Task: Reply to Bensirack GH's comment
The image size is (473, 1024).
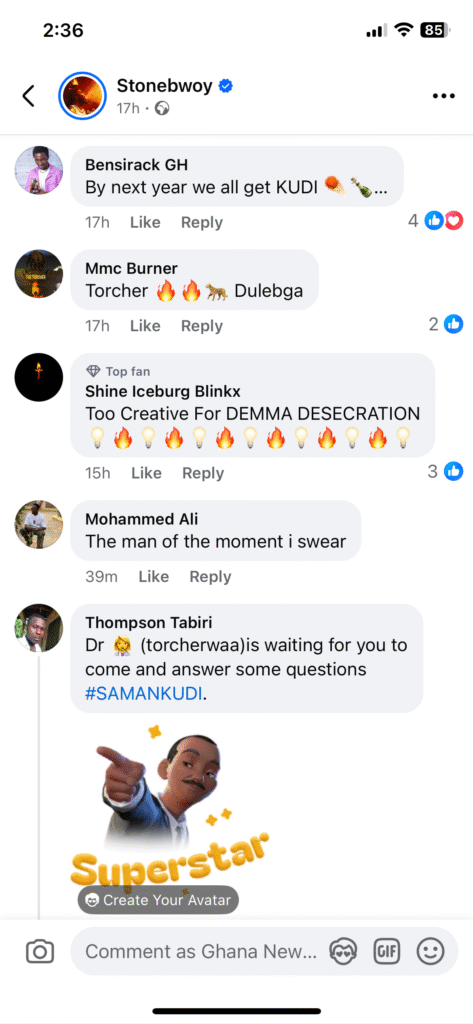Action: coord(202,222)
